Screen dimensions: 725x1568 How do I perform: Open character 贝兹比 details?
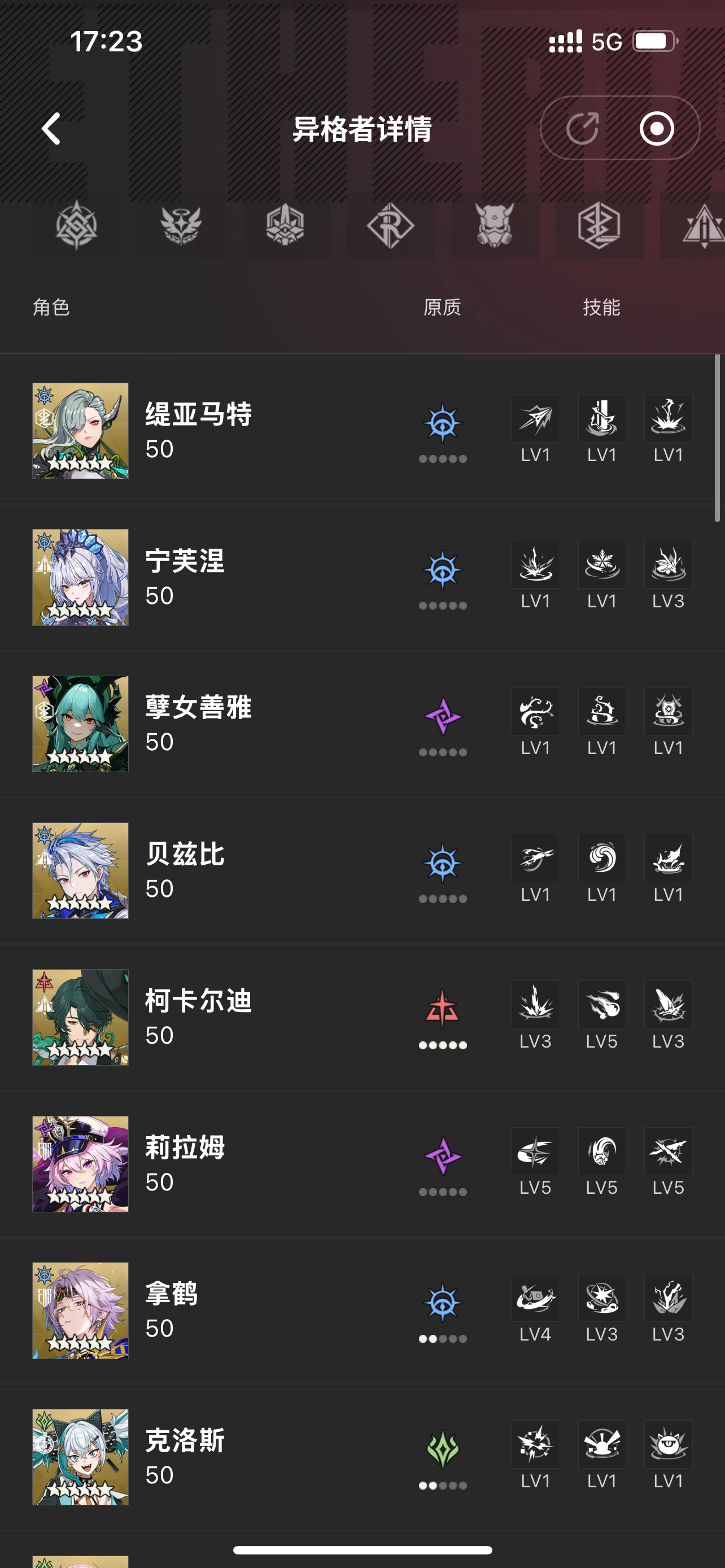(x=185, y=870)
